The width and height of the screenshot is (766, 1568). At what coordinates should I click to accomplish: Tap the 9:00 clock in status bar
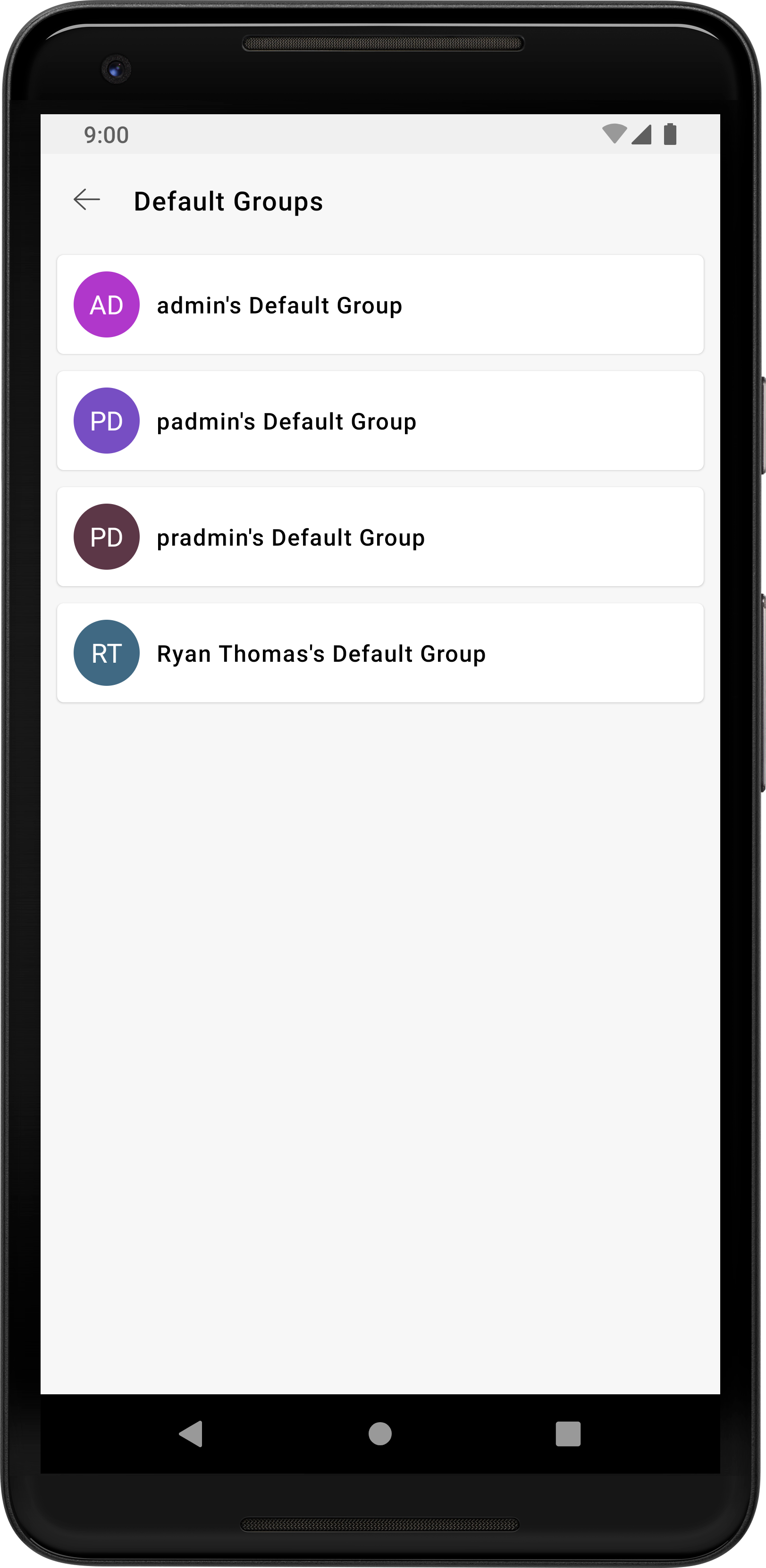click(107, 135)
